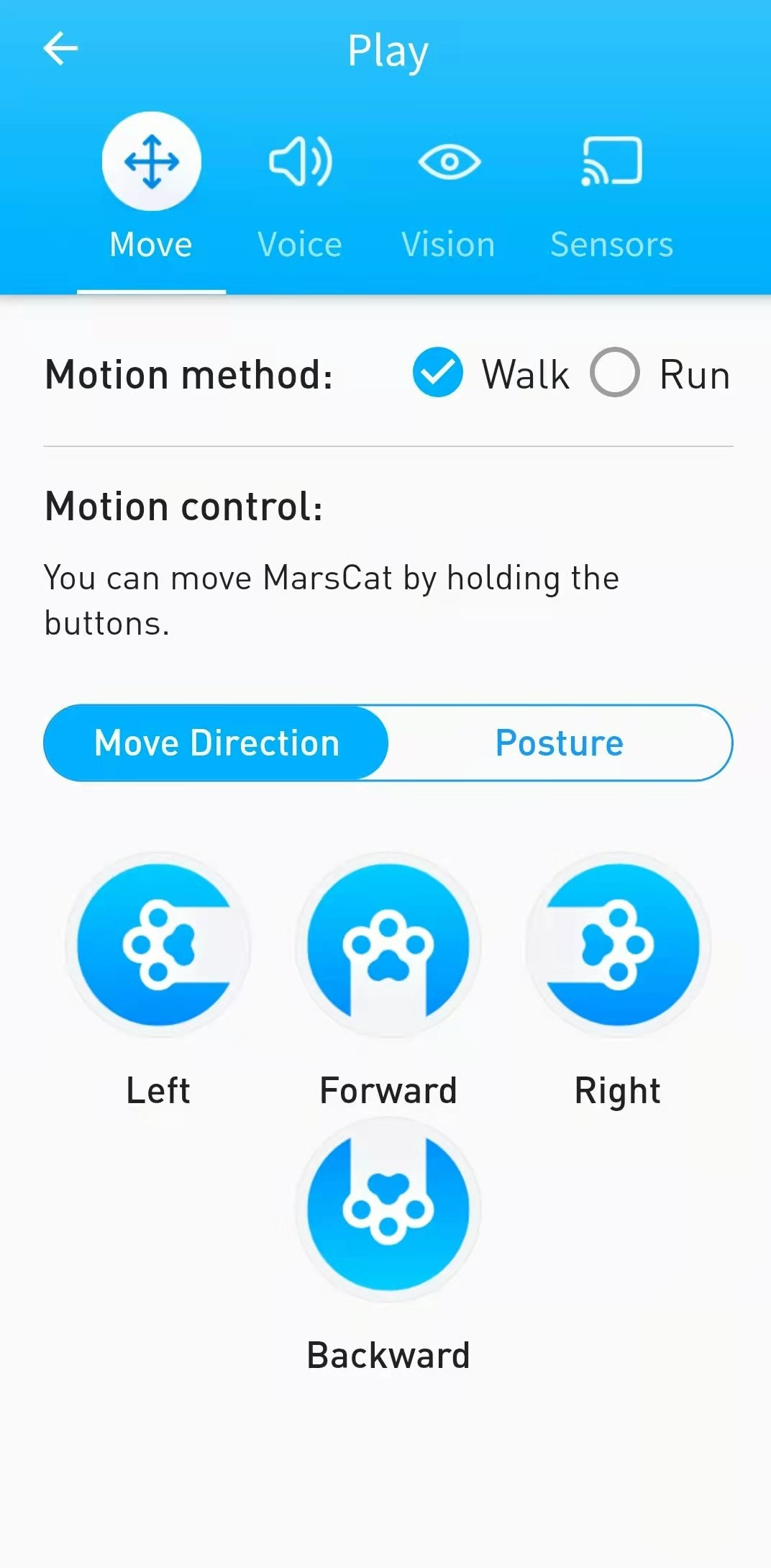The width and height of the screenshot is (771, 1568).
Task: Move MarsCat Backward
Action: (388, 1210)
